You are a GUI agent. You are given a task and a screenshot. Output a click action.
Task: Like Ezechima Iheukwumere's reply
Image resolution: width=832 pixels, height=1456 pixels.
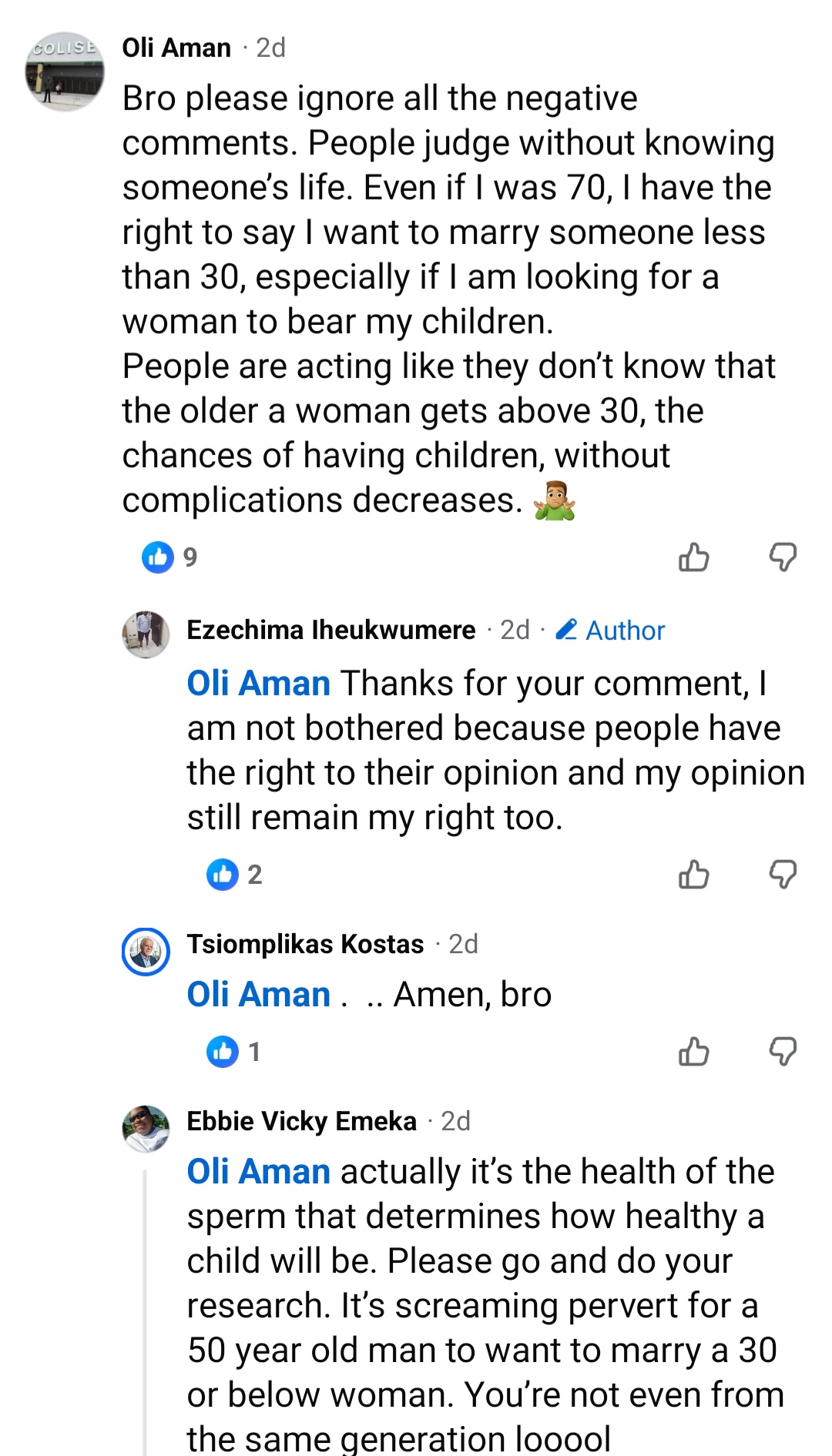pyautogui.click(x=696, y=874)
